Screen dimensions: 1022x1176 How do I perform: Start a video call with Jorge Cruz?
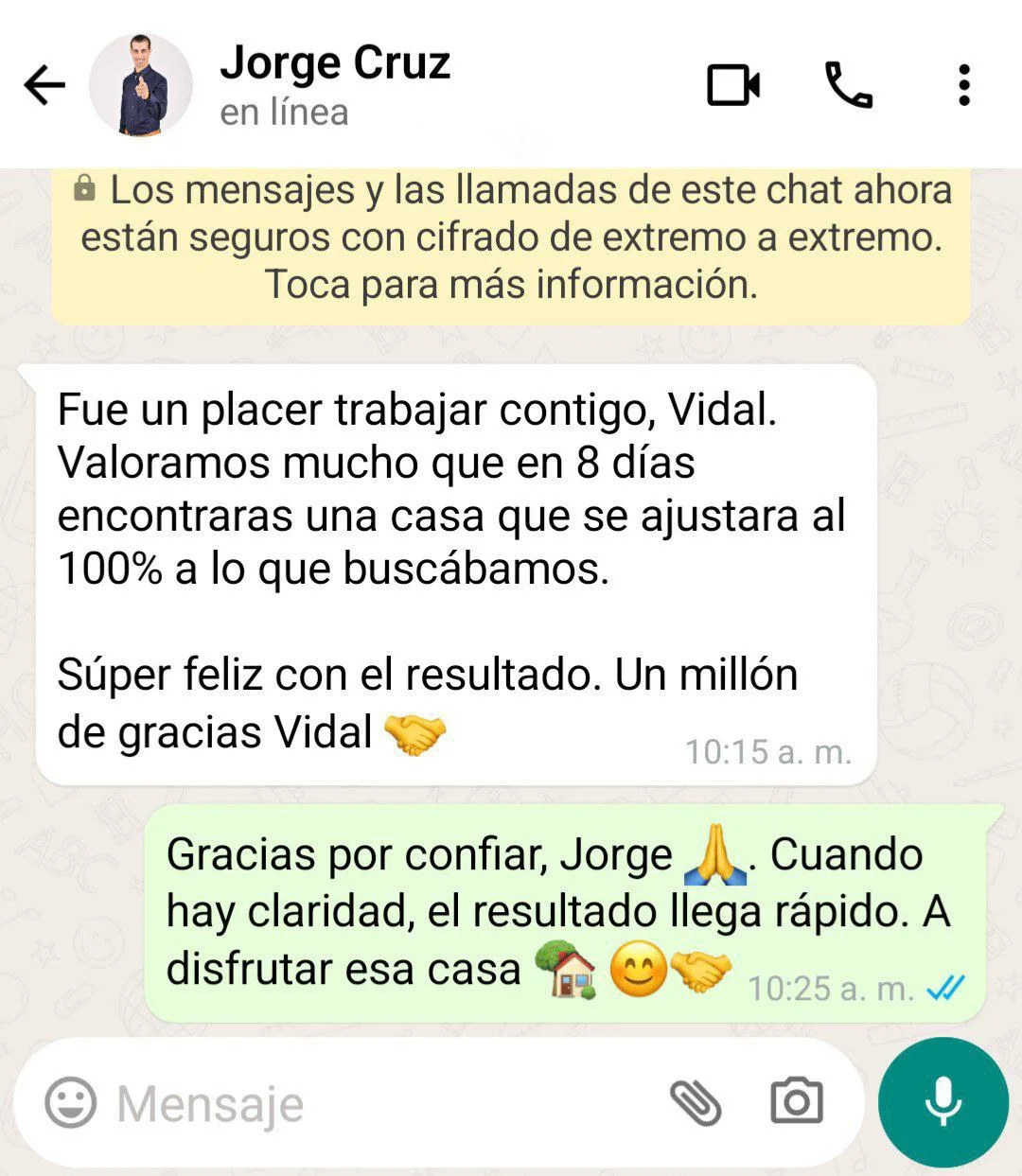(x=733, y=85)
